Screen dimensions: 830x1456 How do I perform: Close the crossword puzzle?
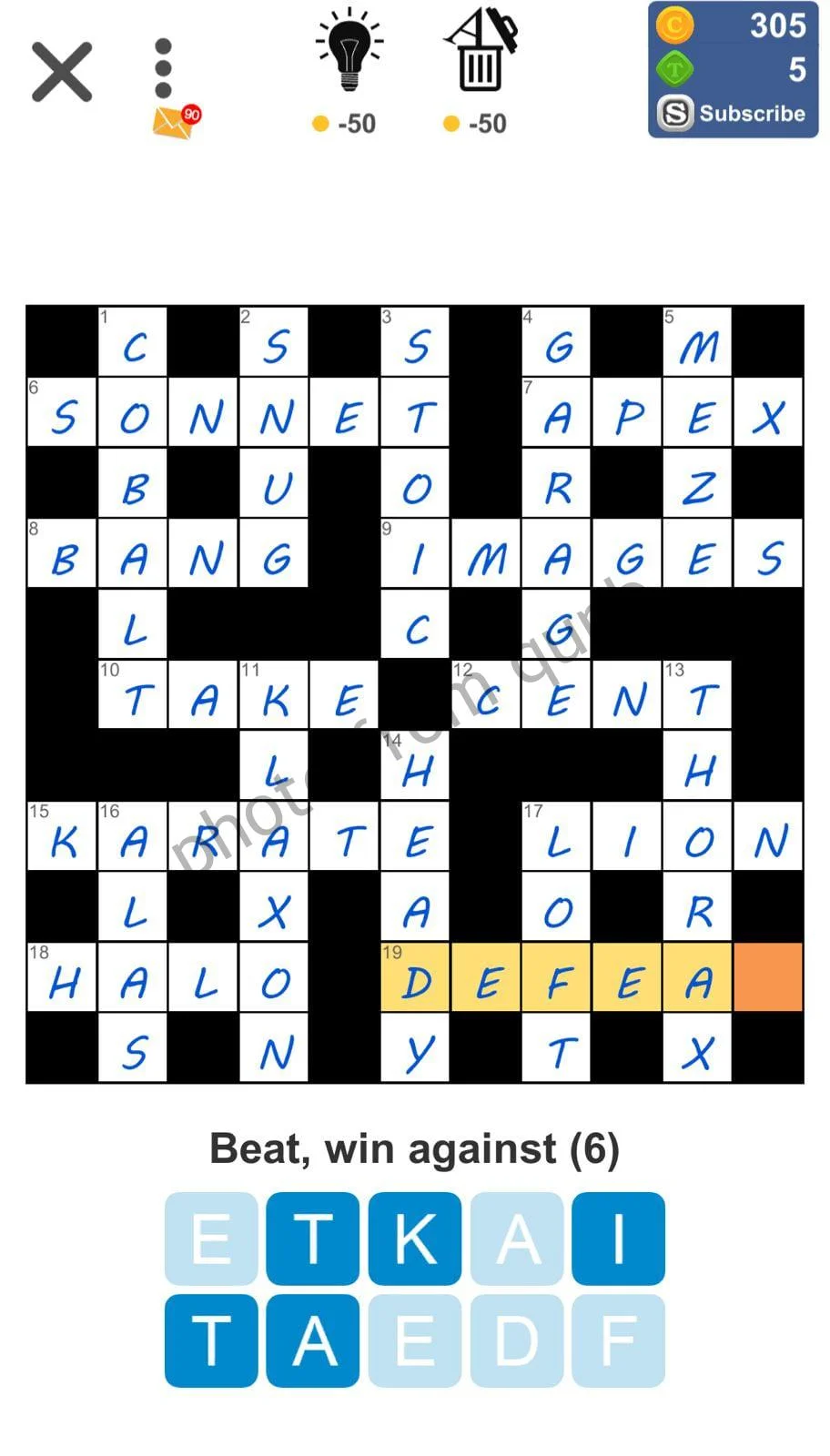(x=62, y=71)
